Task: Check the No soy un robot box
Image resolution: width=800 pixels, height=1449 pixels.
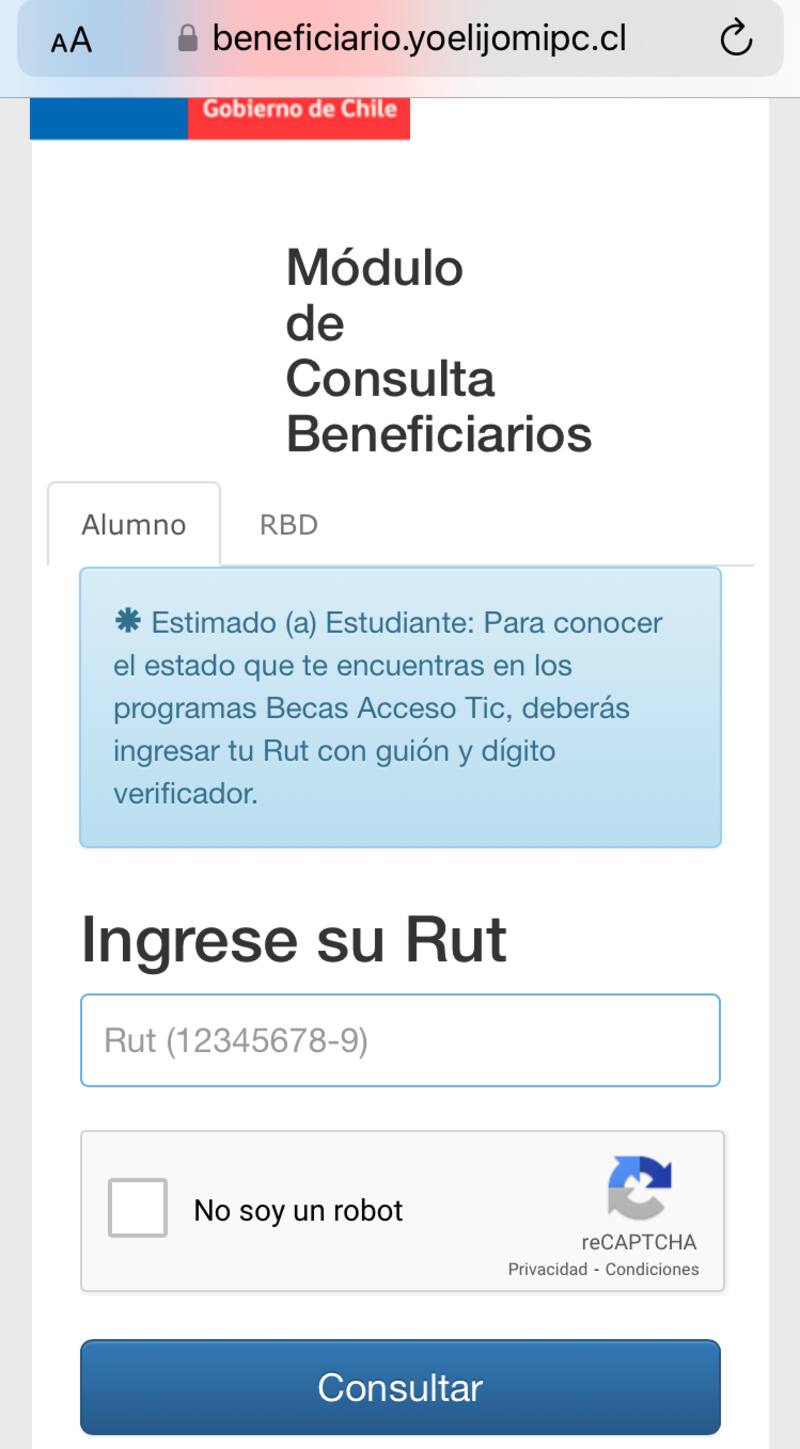Action: tap(138, 1208)
